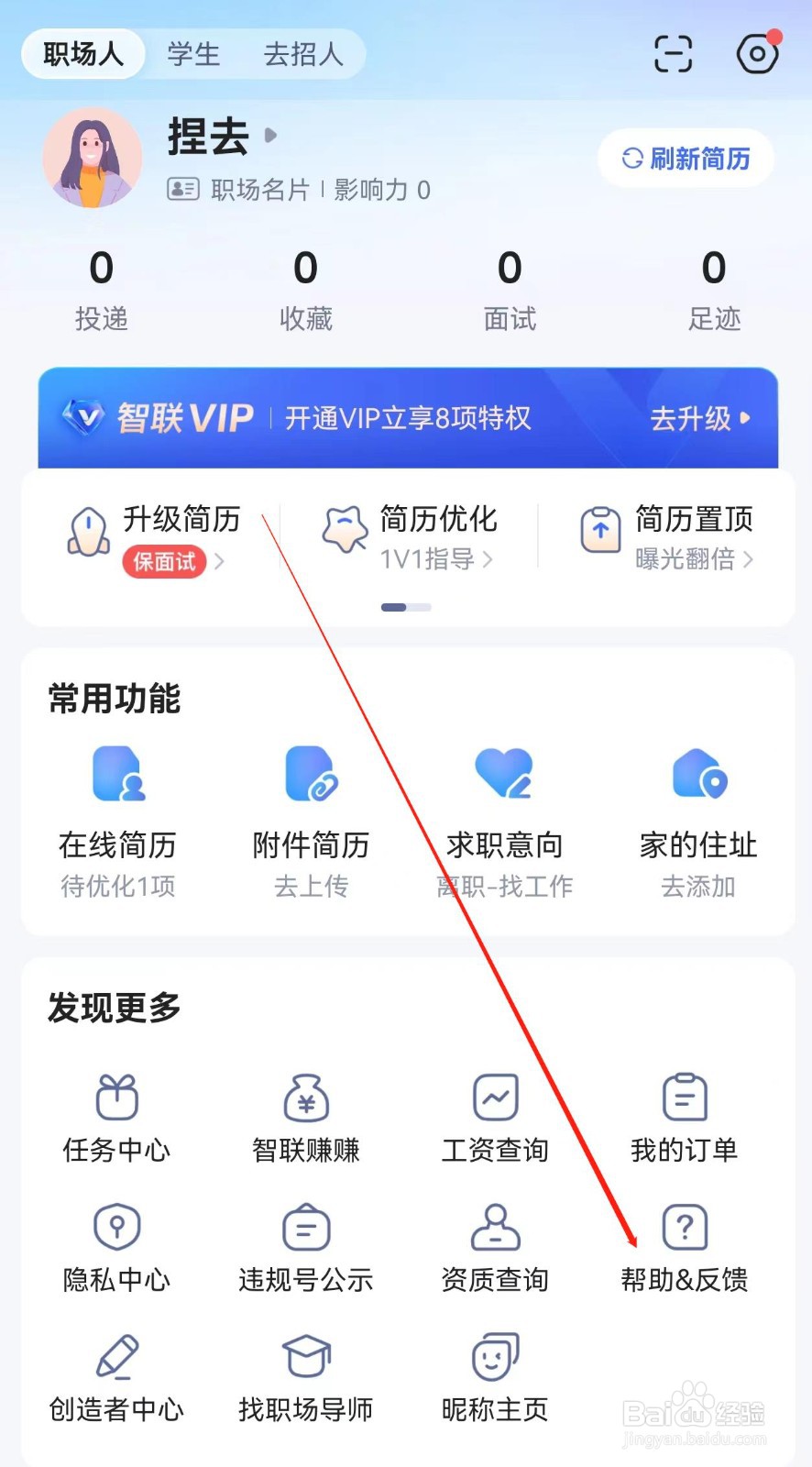The width and height of the screenshot is (812, 1467).
Task: Open 智联赚赚 money bag icon
Action: point(306,1097)
